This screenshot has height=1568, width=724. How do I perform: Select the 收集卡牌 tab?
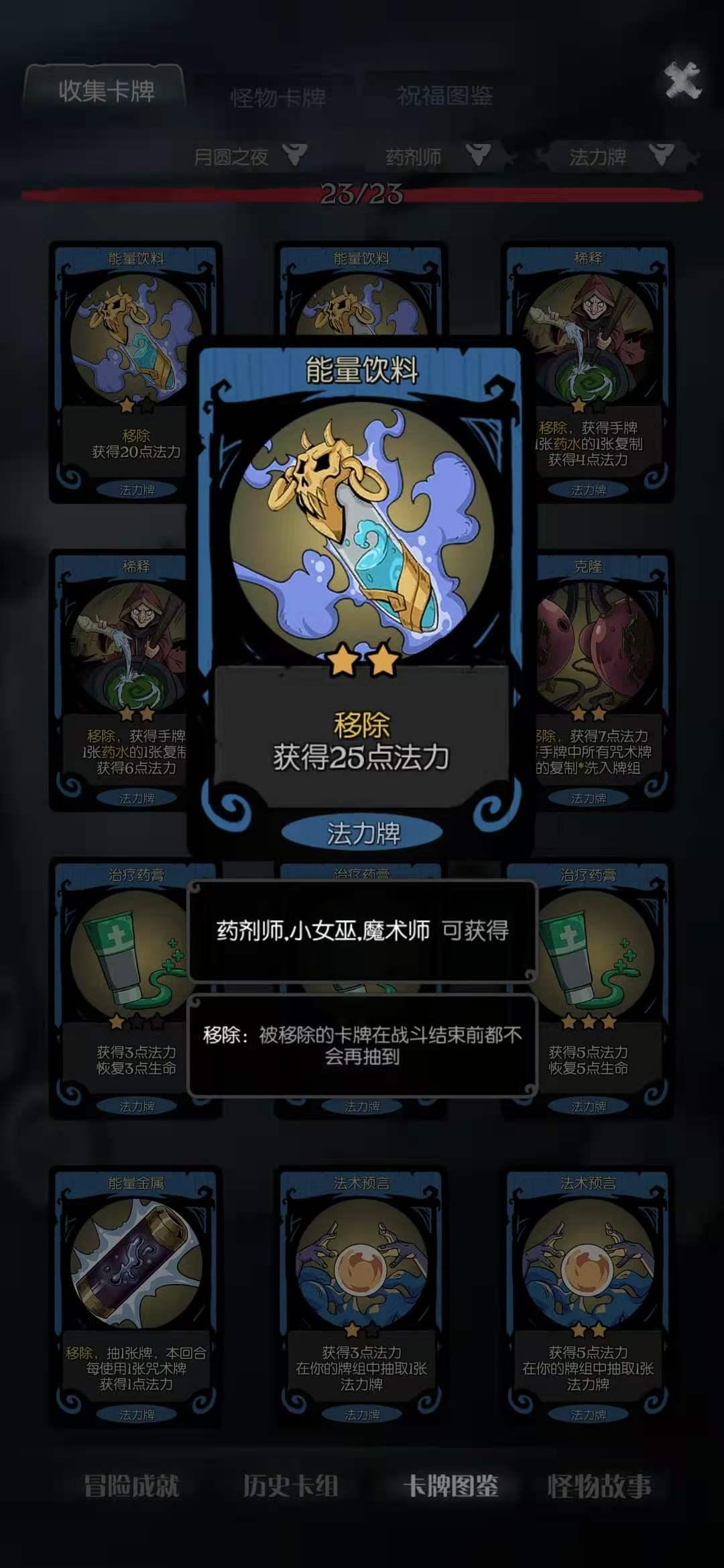tap(105, 90)
